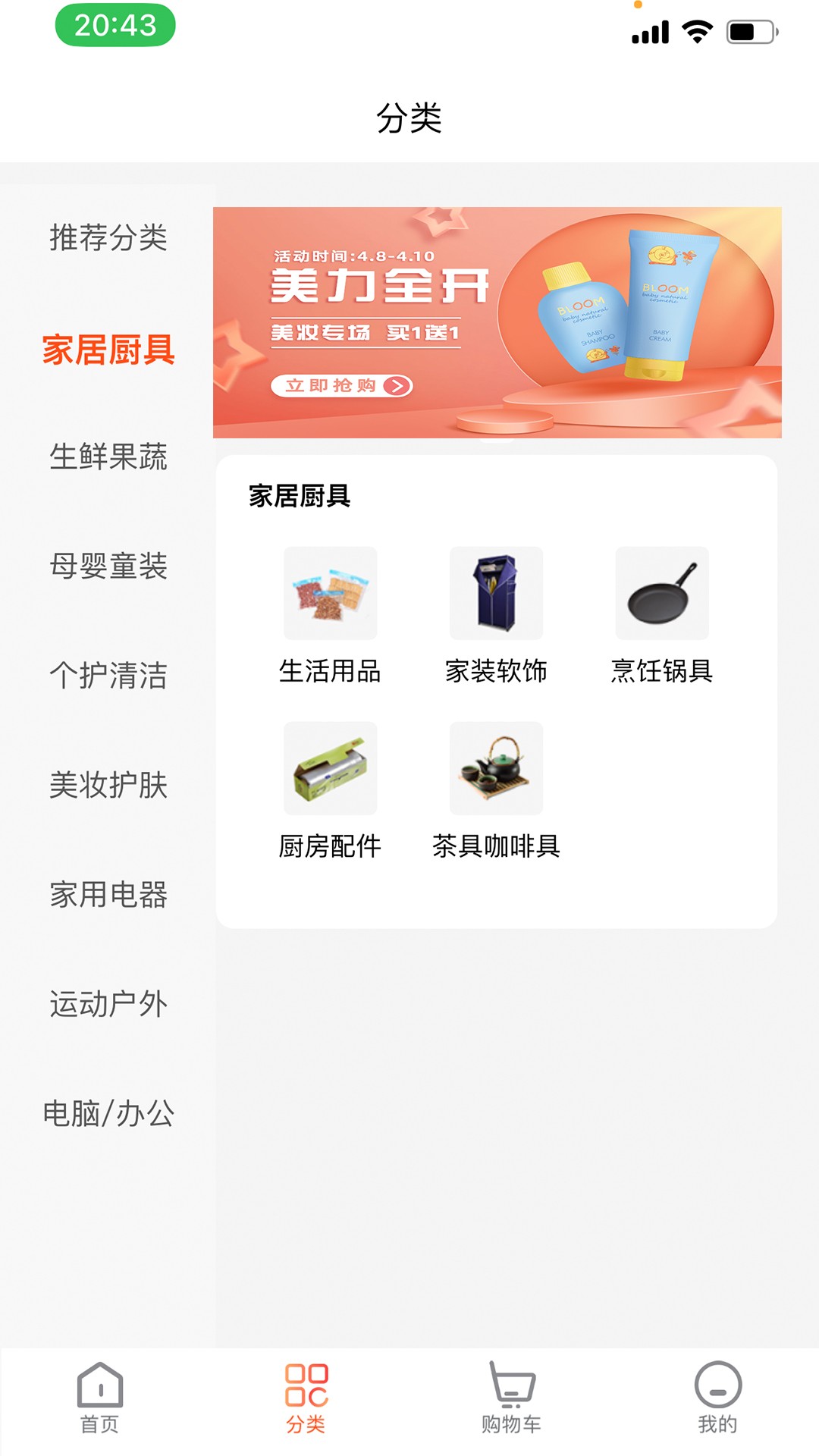
Task: Select the 烹饪锅具 frying pan image
Action: 661,594
